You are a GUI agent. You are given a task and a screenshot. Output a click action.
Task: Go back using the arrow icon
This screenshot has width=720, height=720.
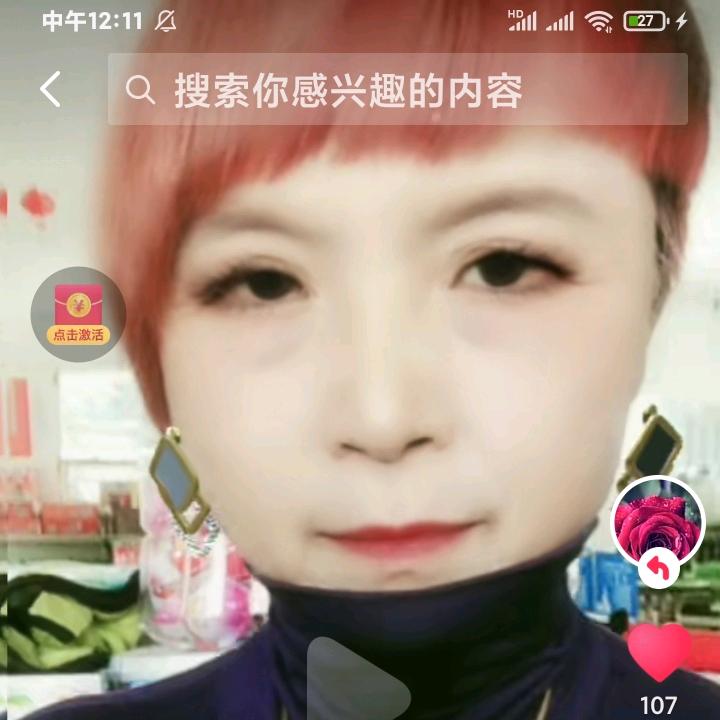click(x=51, y=89)
